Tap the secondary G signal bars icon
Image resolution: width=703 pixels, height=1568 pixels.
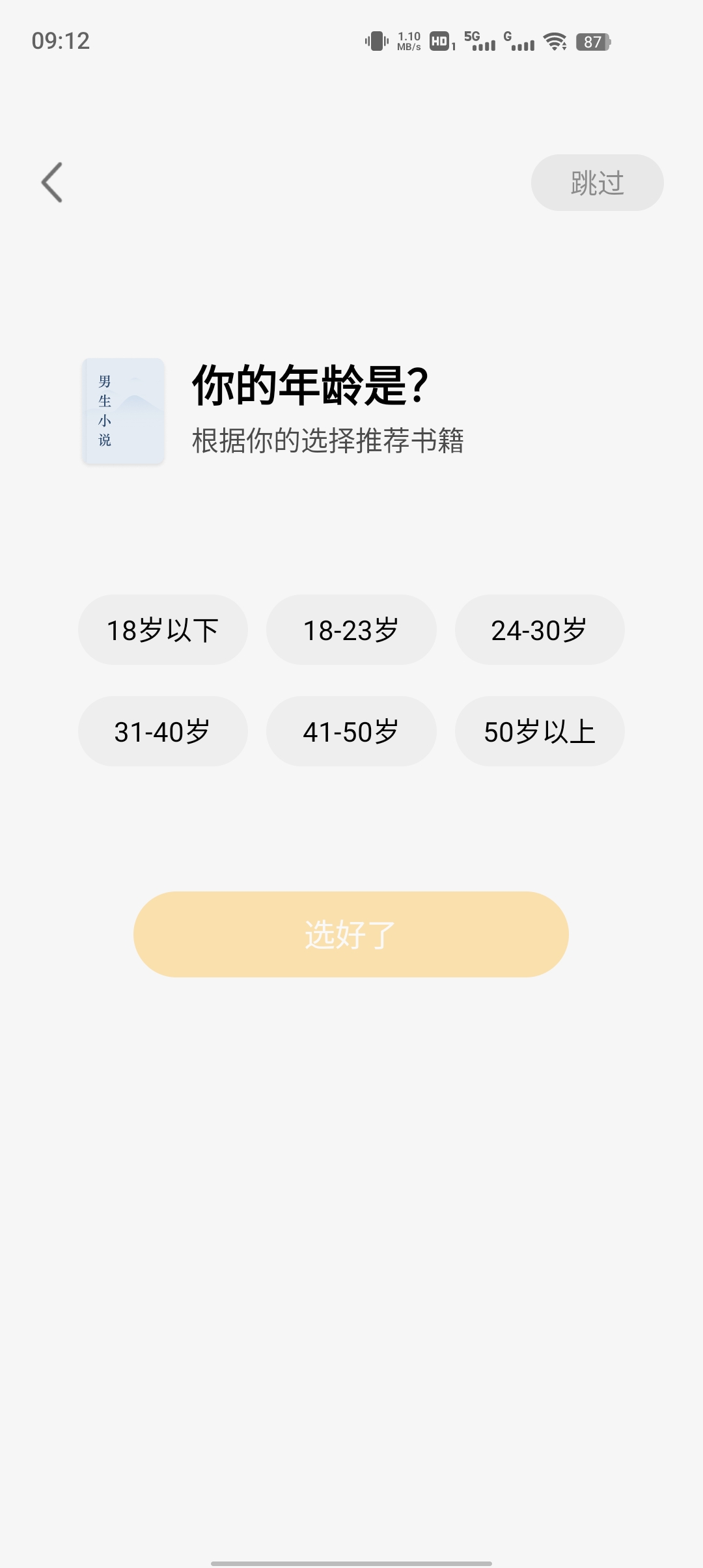521,42
